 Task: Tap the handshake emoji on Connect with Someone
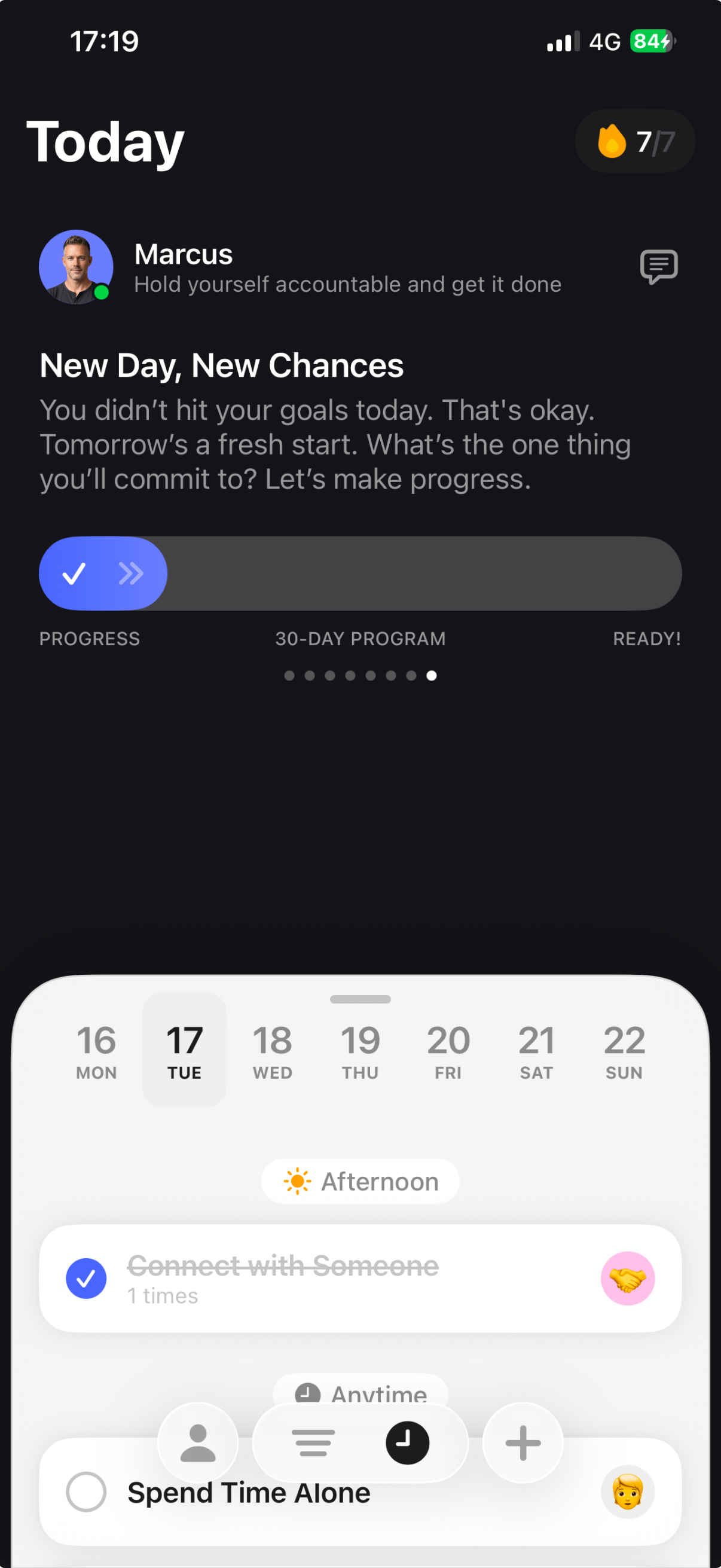pos(628,1279)
